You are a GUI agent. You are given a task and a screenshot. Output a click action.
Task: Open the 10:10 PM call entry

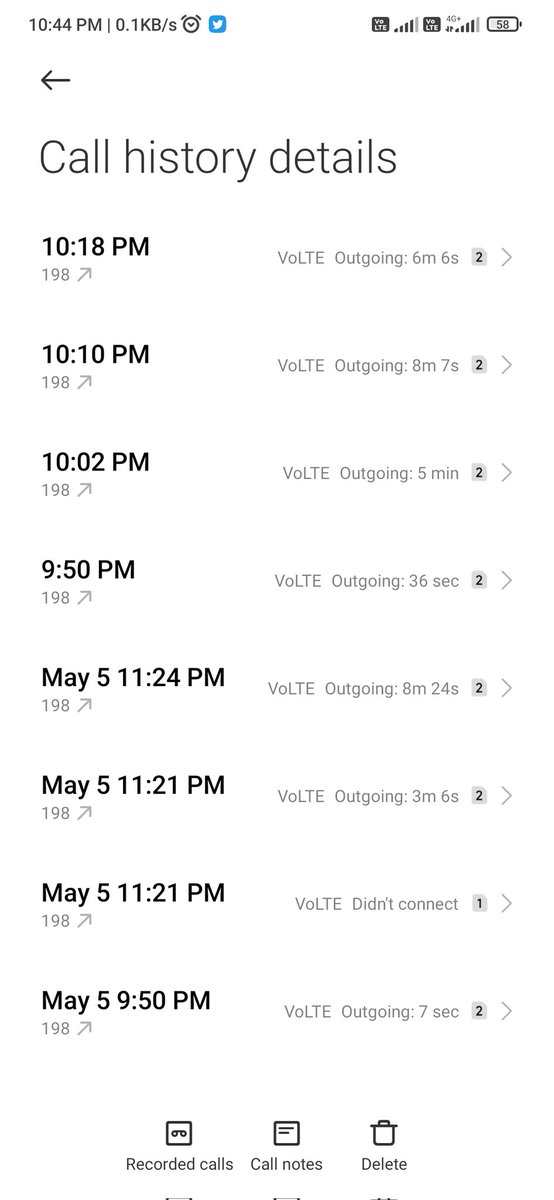point(277,366)
